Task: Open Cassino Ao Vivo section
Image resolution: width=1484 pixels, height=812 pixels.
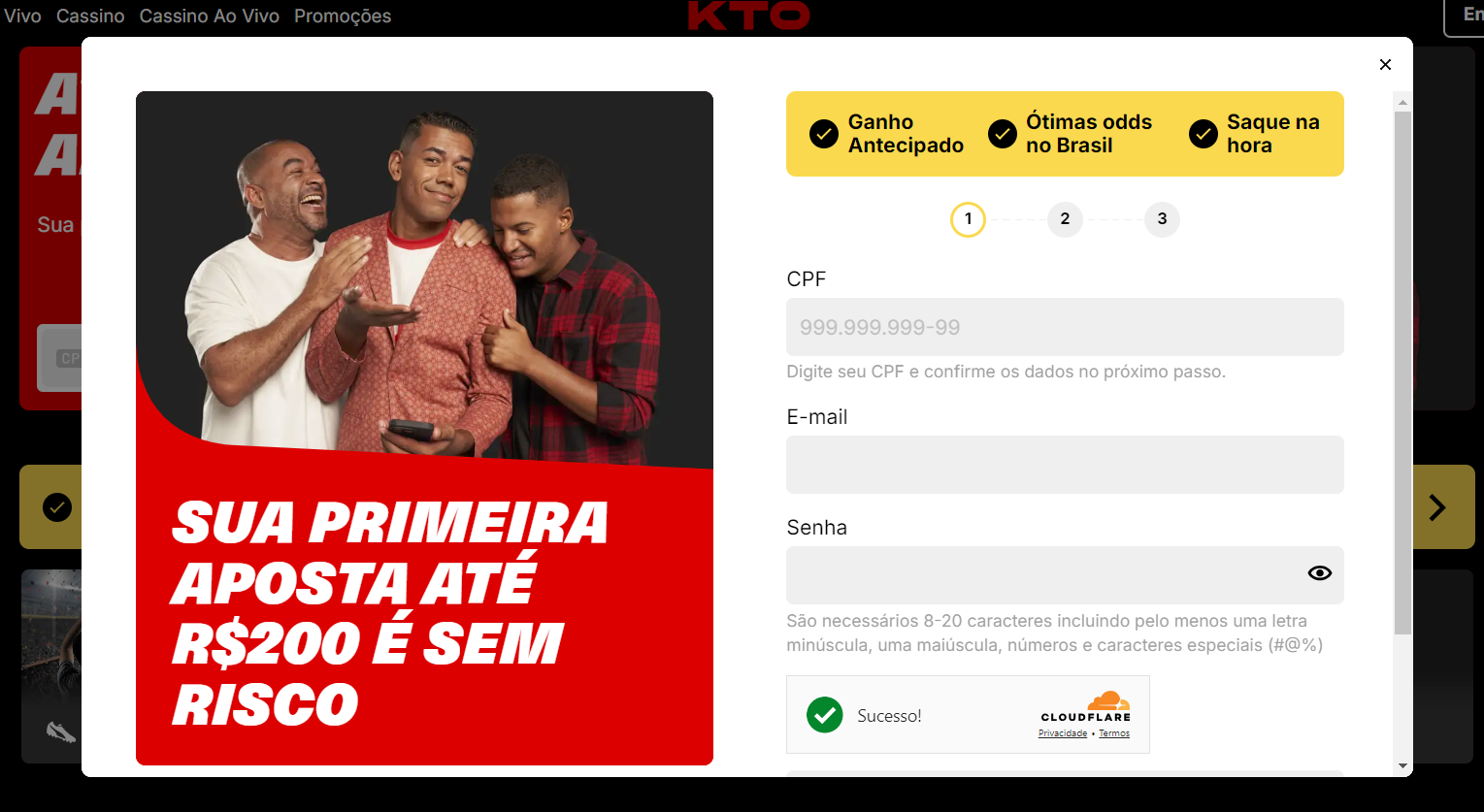Action: point(209,16)
